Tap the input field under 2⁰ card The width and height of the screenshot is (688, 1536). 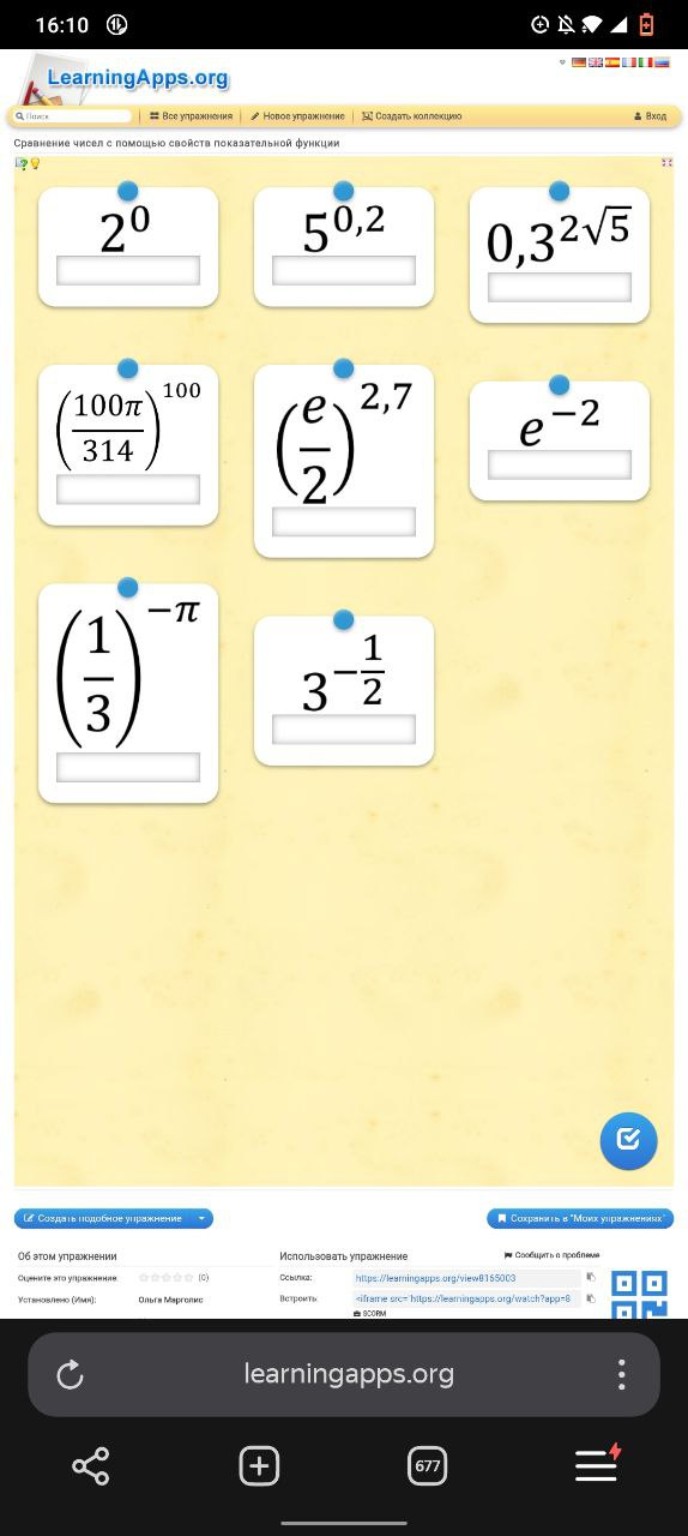click(128, 270)
